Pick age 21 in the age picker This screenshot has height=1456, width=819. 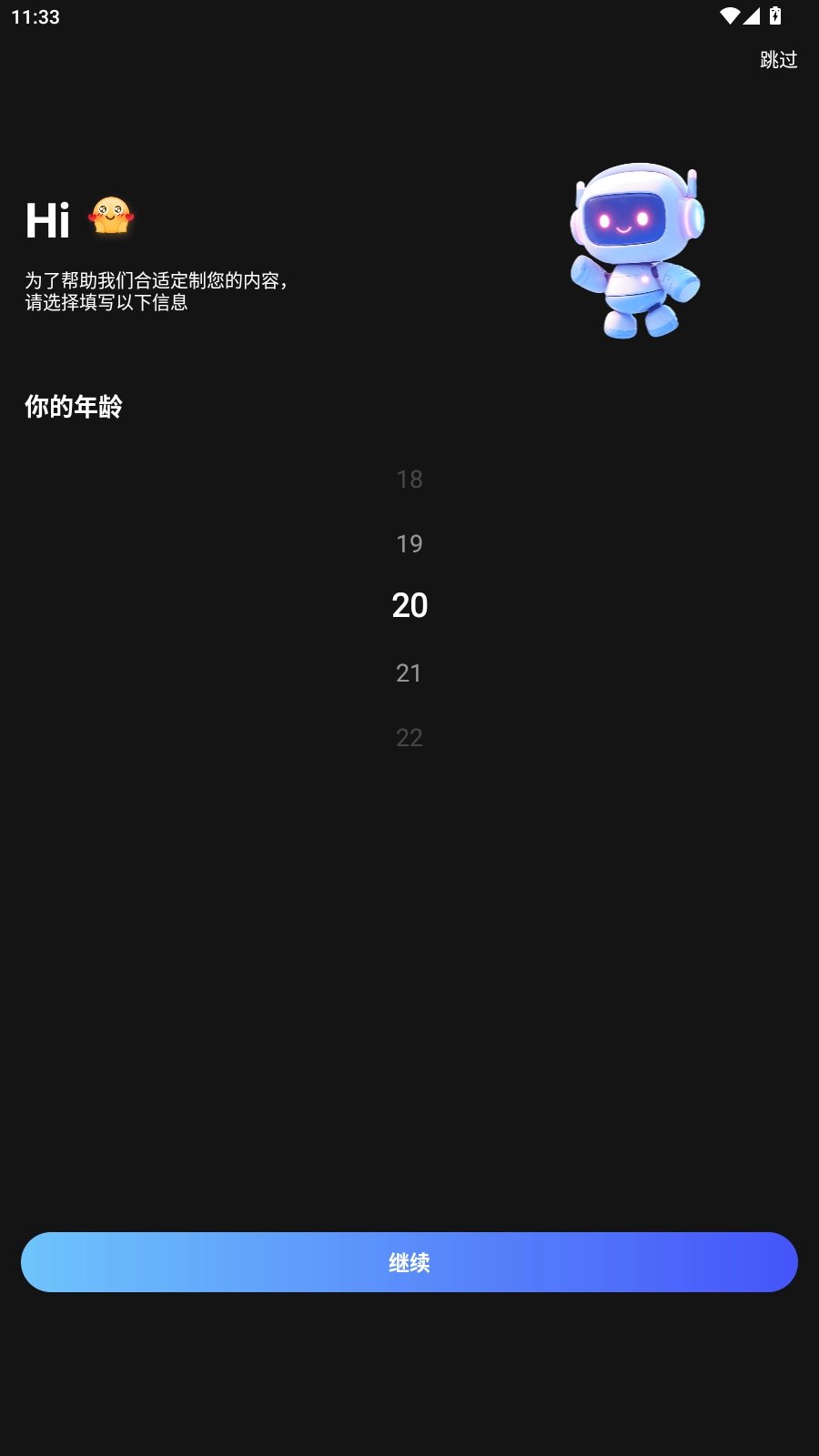click(409, 673)
